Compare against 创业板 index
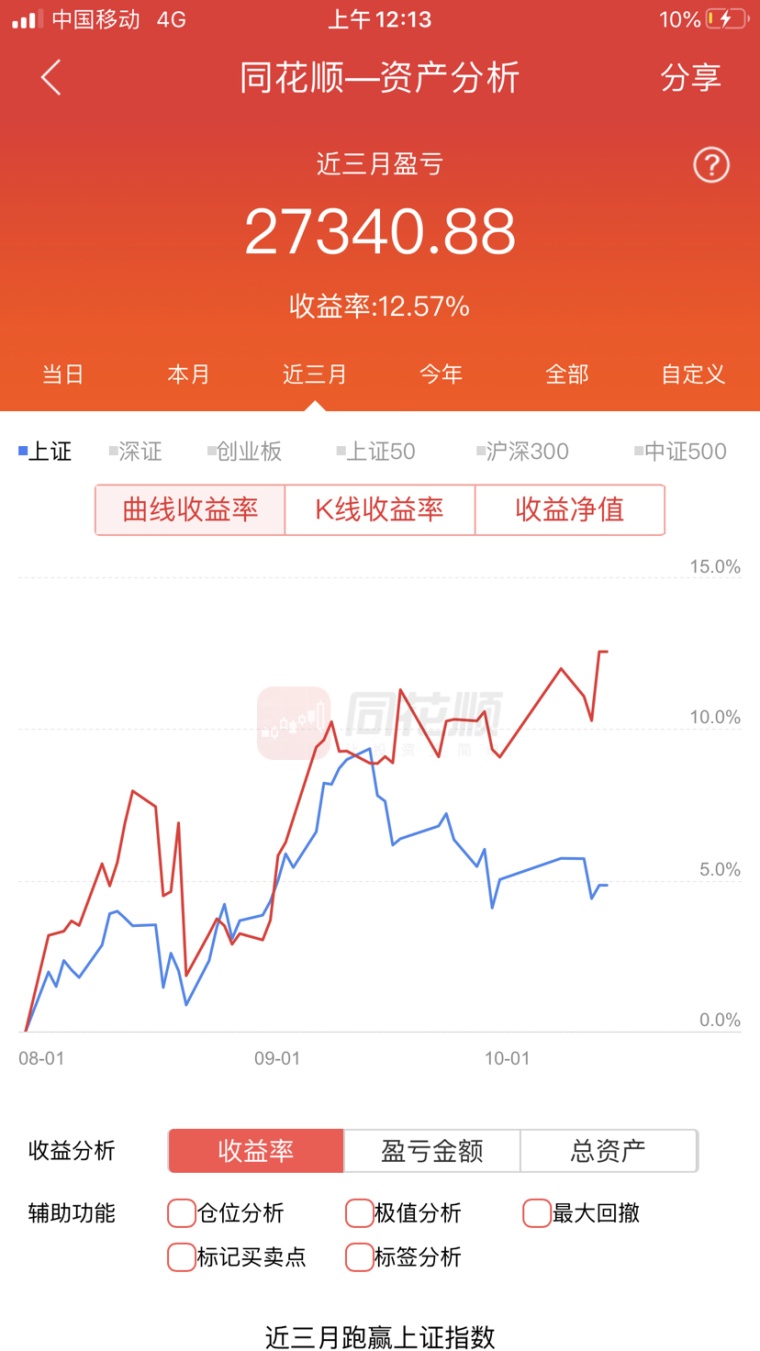This screenshot has width=760, height=1351. pos(244,452)
